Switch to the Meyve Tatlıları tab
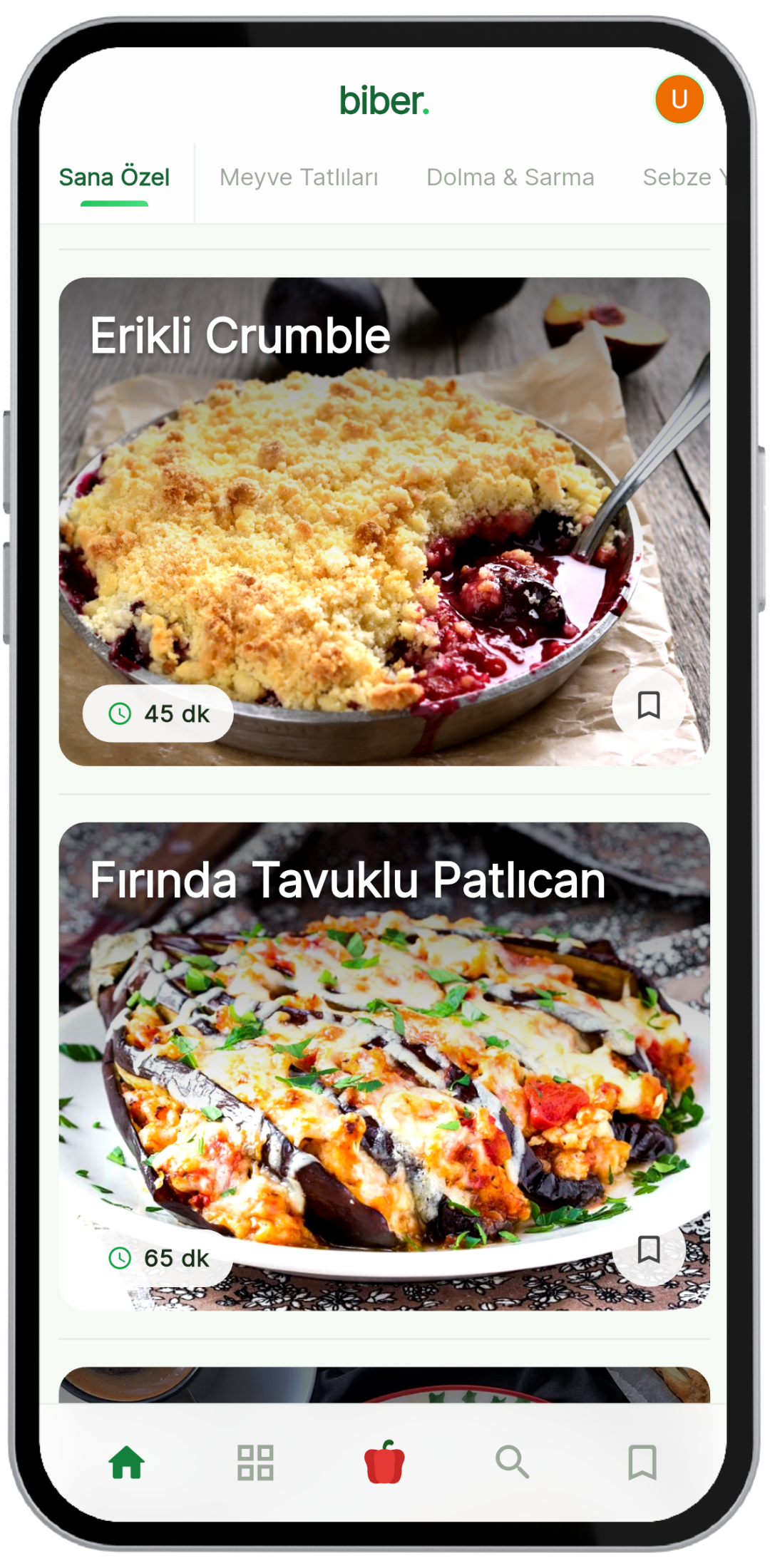The height and width of the screenshot is (1568, 770). pyautogui.click(x=299, y=177)
